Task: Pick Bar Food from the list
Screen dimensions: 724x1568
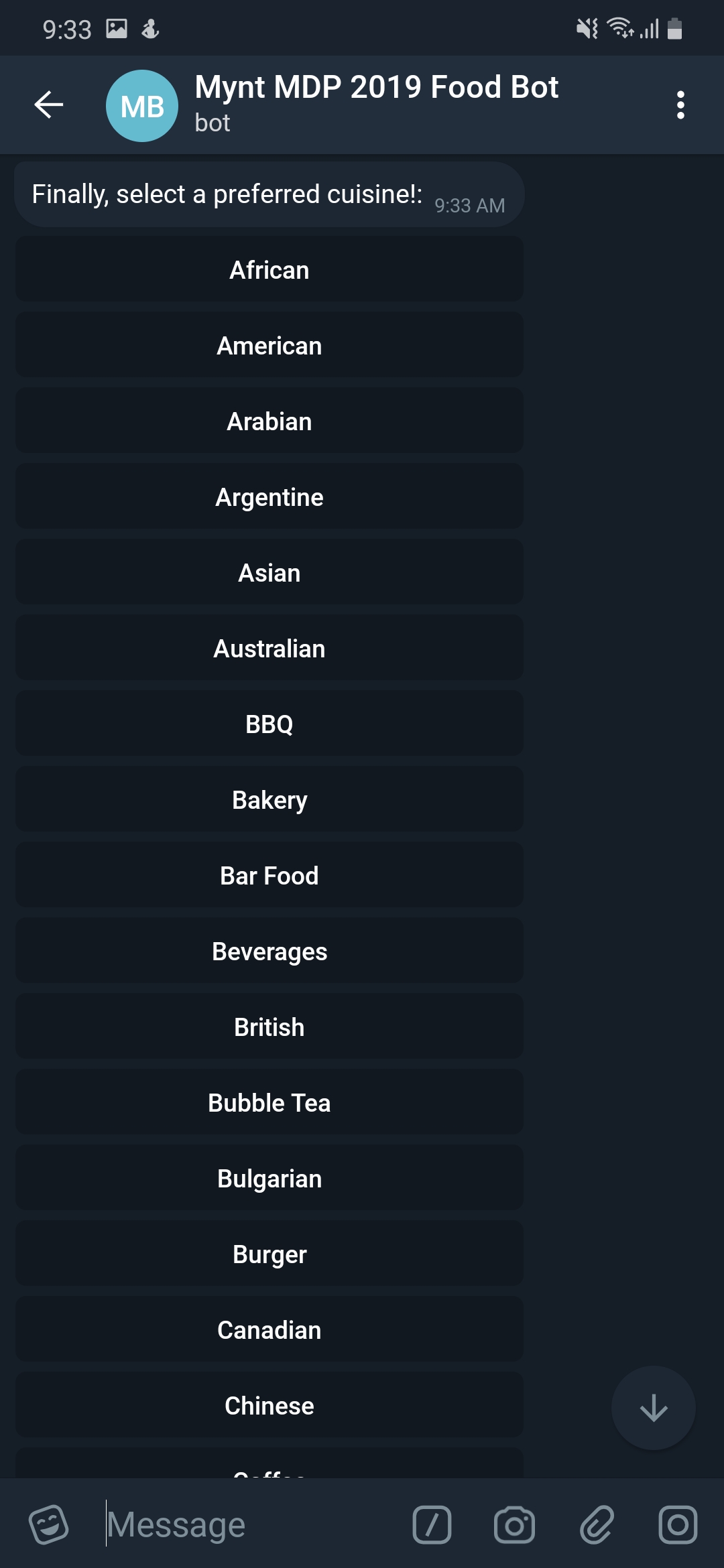Action: (x=269, y=875)
